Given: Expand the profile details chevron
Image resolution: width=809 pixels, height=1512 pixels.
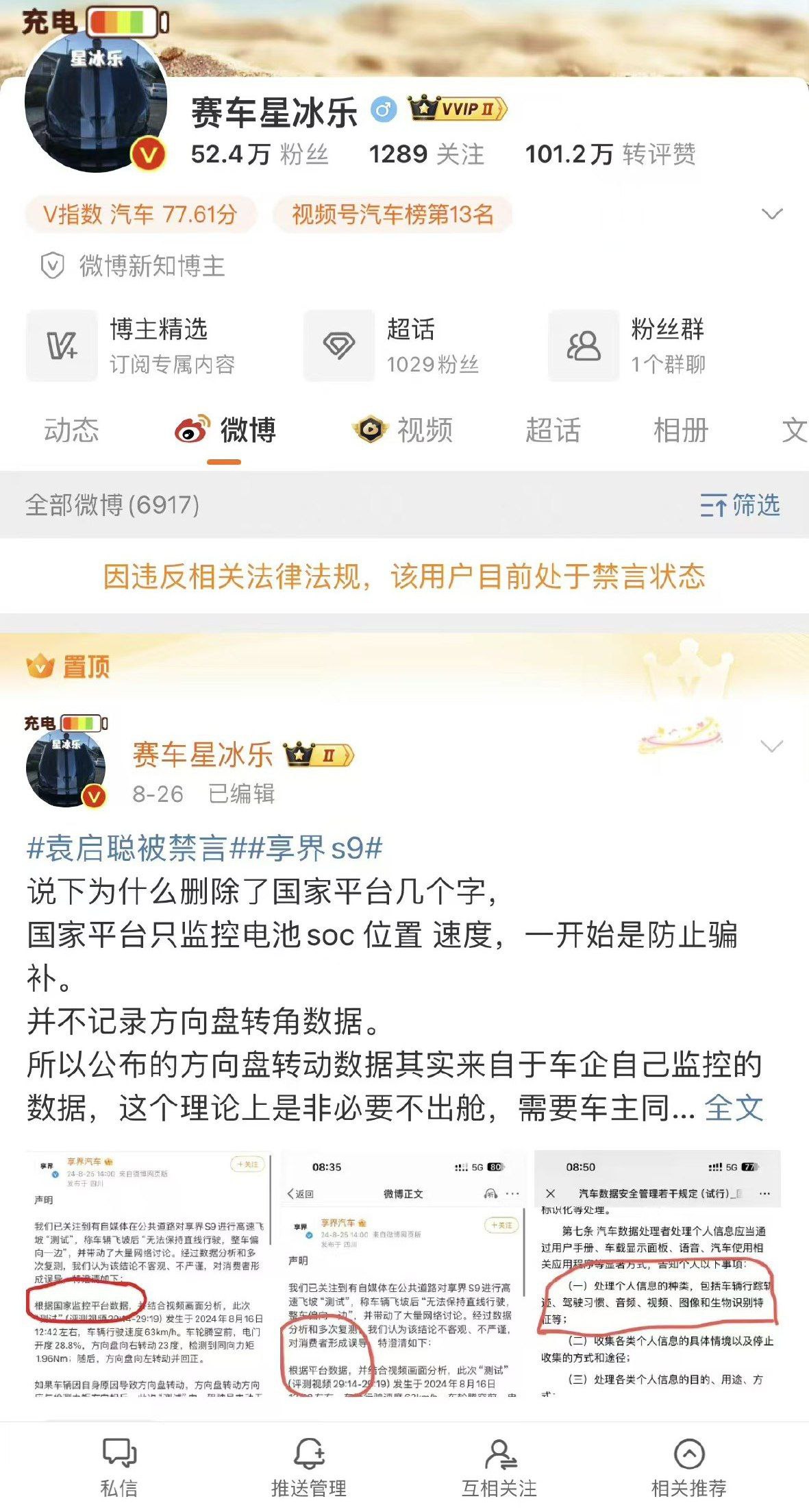Looking at the screenshot, I should [x=771, y=215].
